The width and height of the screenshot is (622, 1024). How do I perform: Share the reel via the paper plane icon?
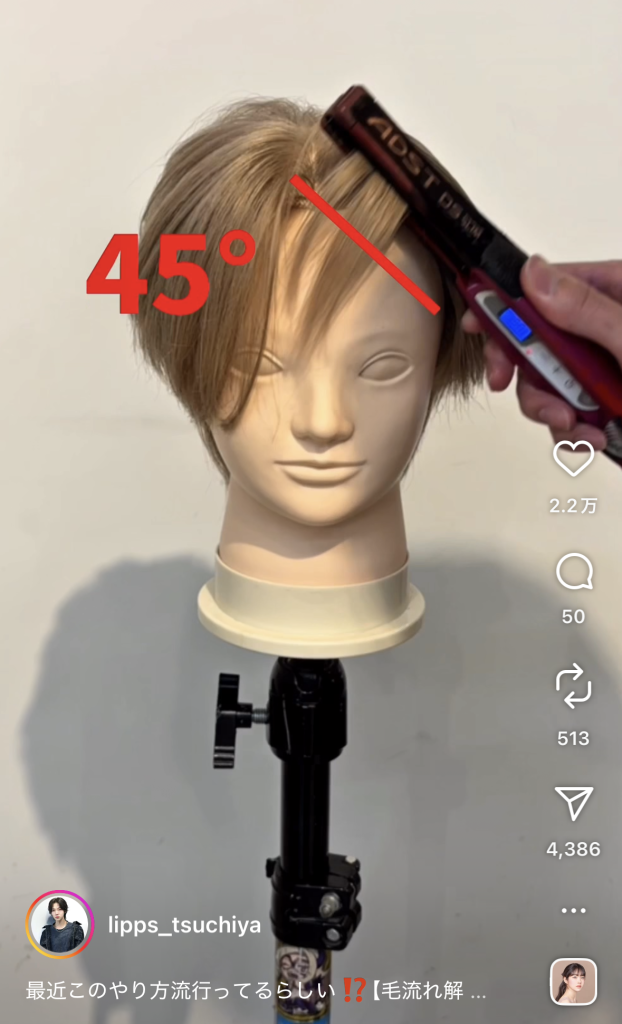point(573,803)
